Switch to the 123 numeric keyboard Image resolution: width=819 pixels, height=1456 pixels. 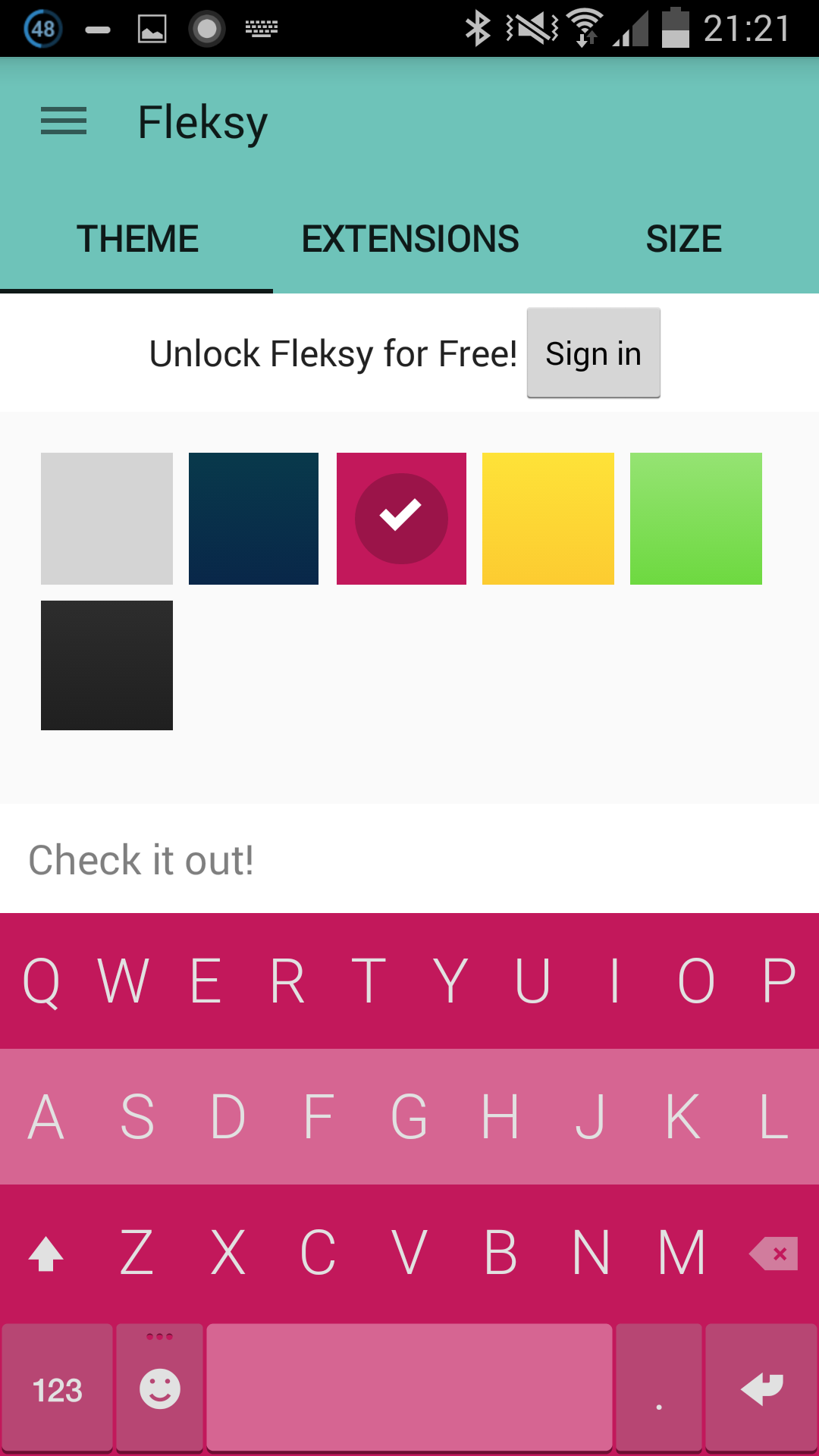[58, 1388]
